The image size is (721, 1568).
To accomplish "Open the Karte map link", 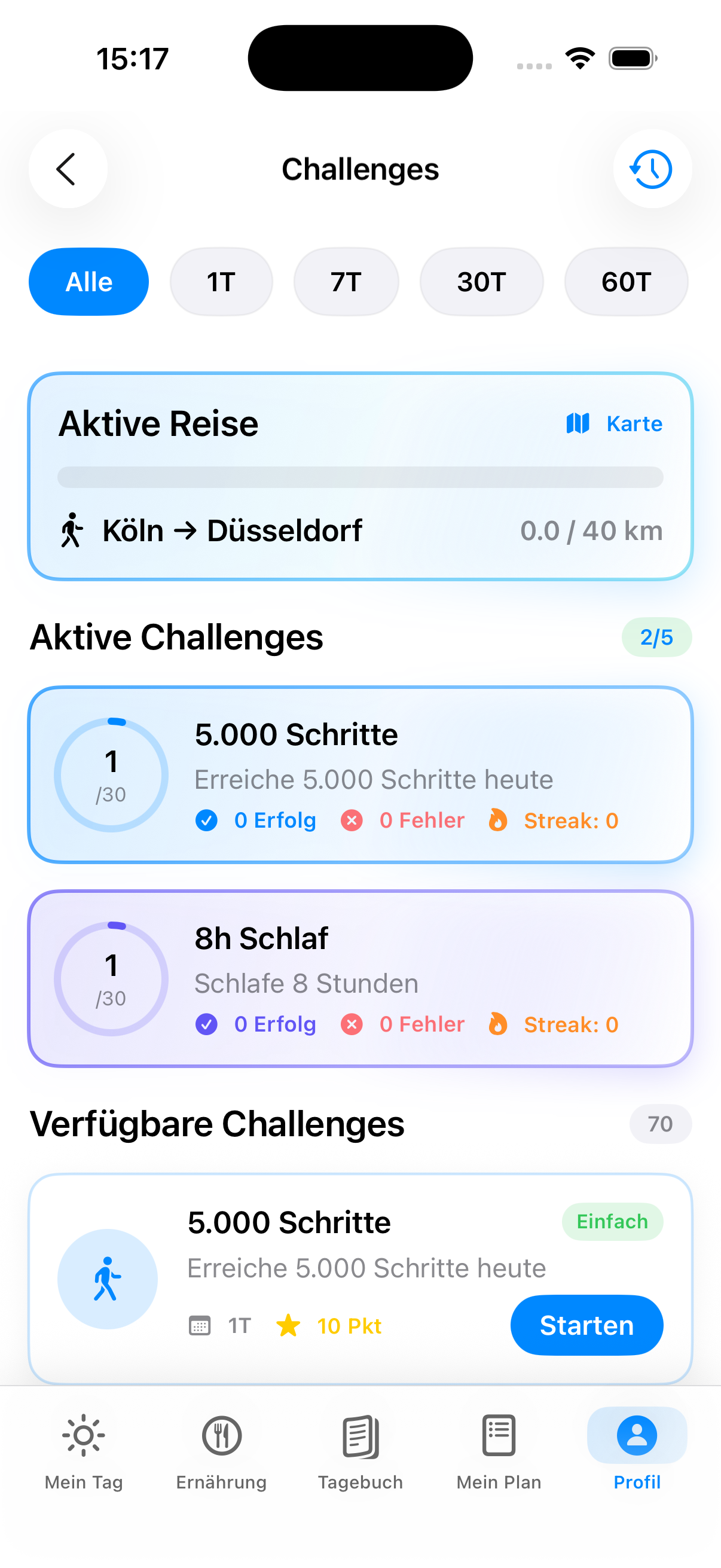I will [x=615, y=423].
